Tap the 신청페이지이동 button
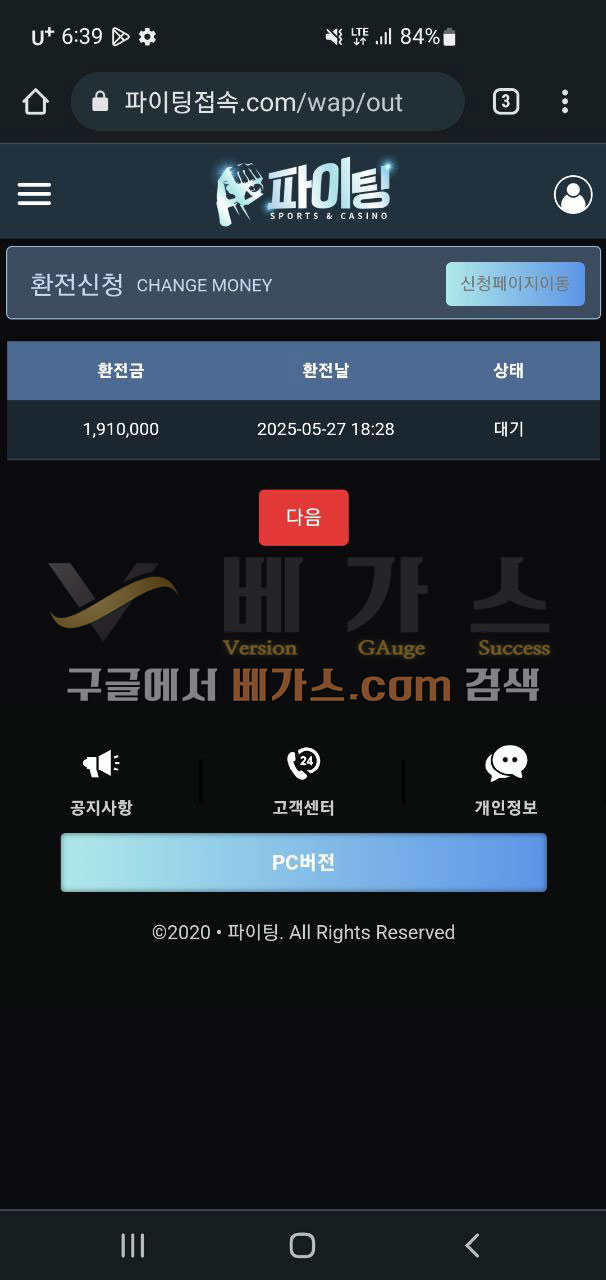Image resolution: width=606 pixels, height=1280 pixels. (515, 284)
